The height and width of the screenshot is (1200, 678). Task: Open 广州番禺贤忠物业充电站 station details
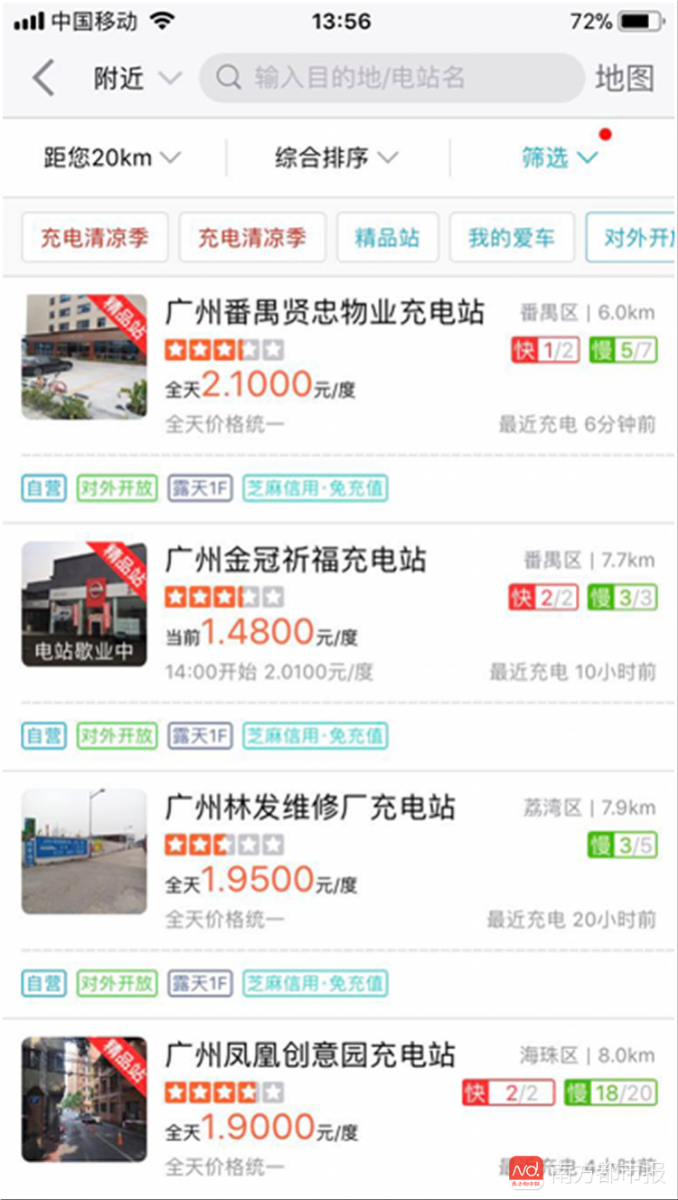pyautogui.click(x=324, y=313)
